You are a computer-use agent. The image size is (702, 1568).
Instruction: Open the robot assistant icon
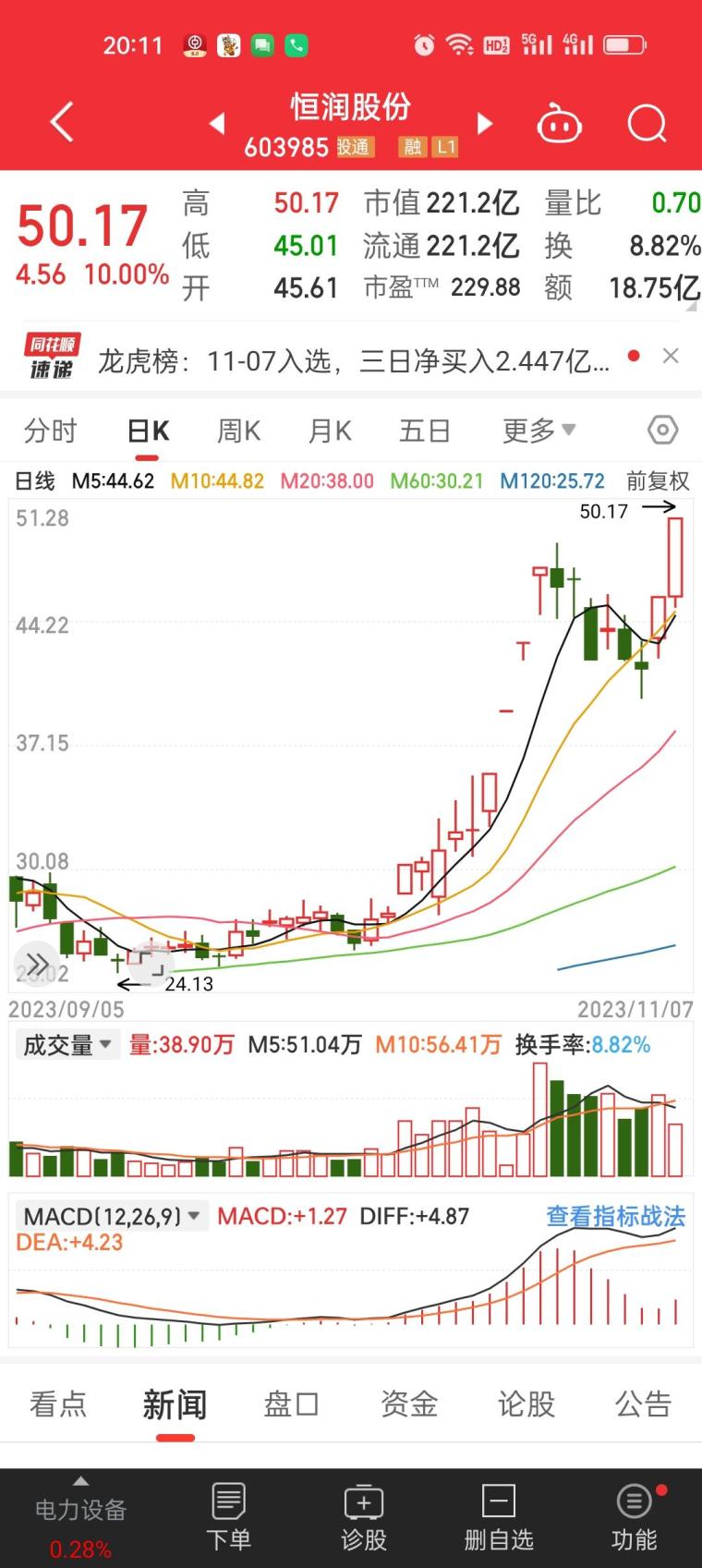[559, 123]
